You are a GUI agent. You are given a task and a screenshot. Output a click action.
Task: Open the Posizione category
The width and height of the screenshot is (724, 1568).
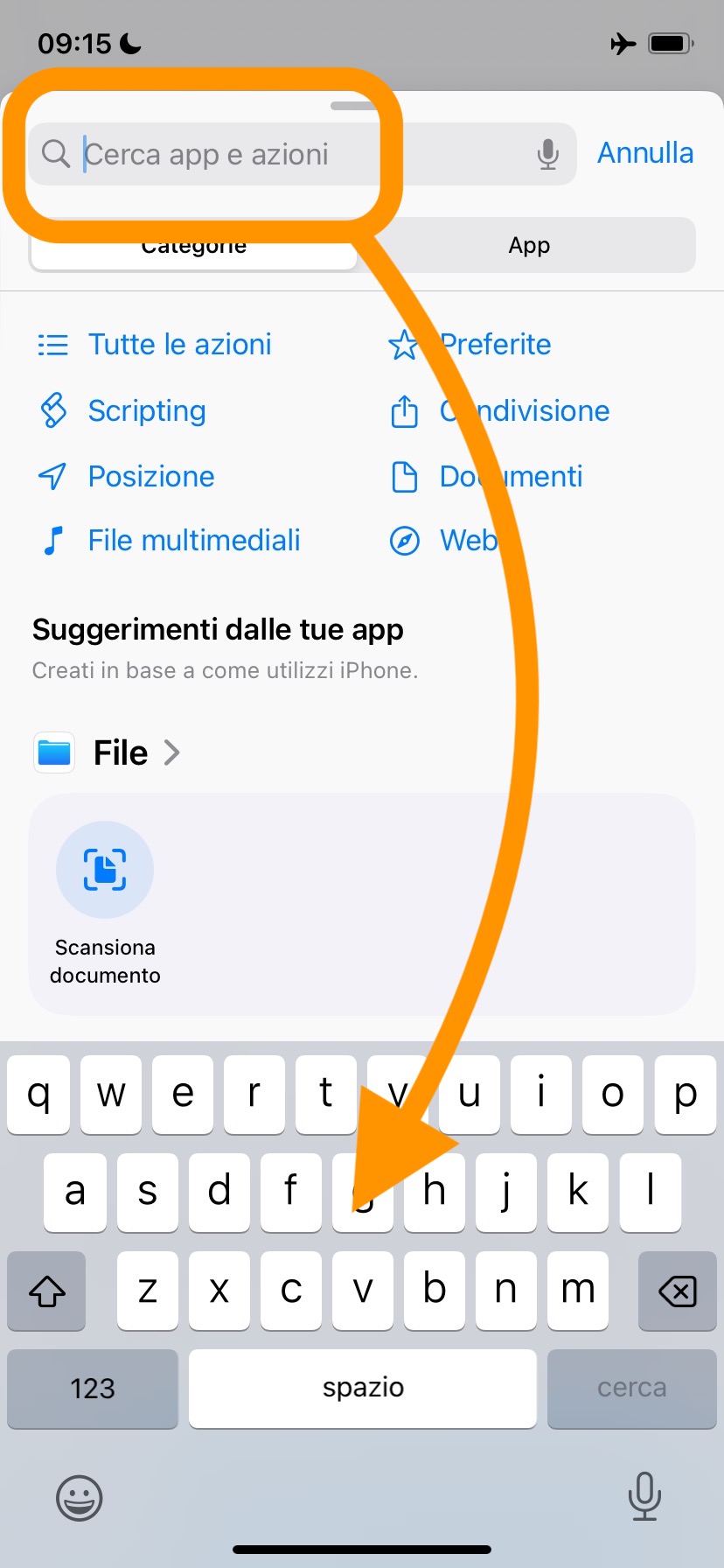point(150,477)
